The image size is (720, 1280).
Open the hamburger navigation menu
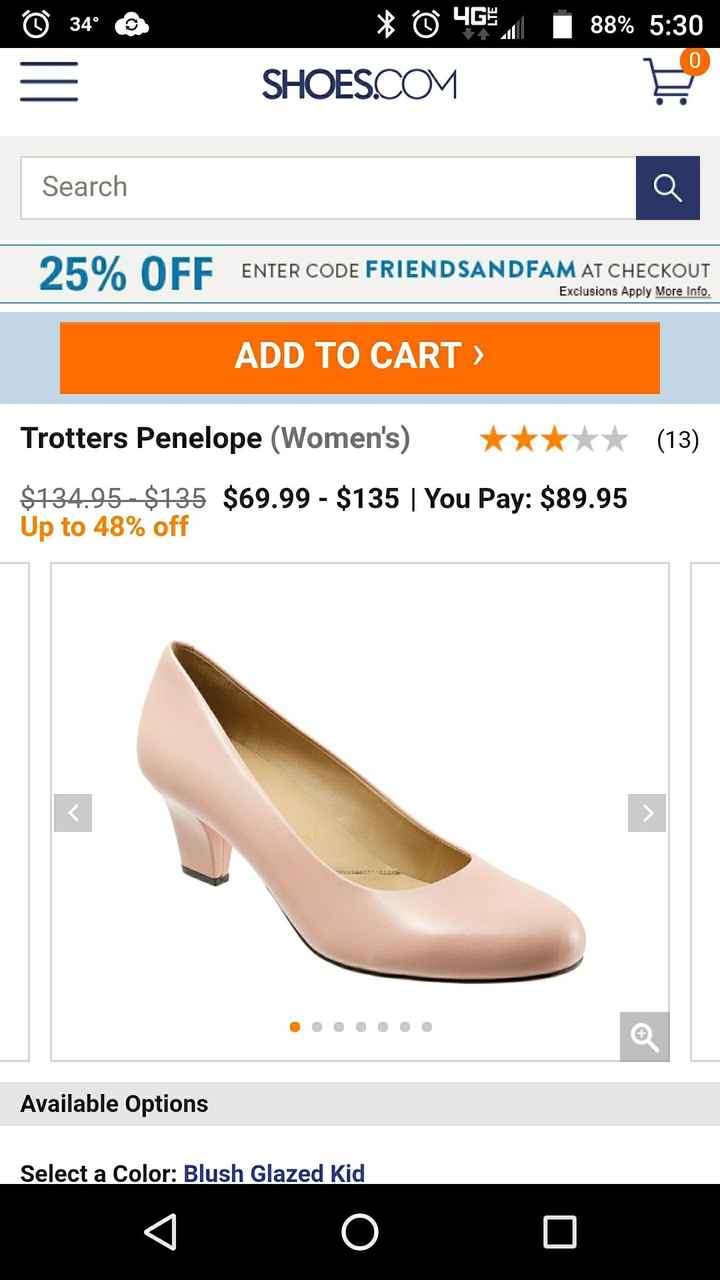pyautogui.click(x=48, y=82)
